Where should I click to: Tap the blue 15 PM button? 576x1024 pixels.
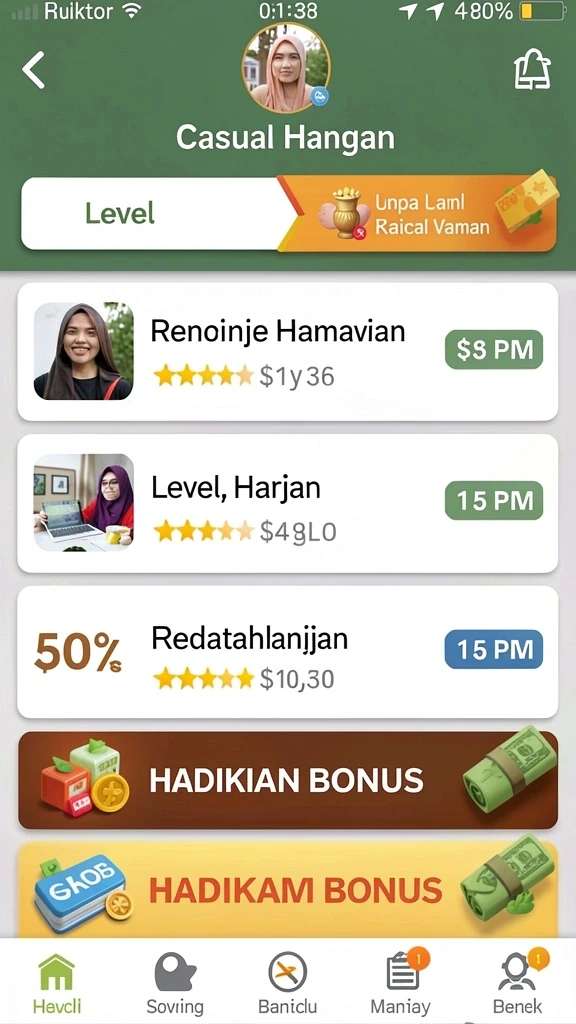(494, 649)
